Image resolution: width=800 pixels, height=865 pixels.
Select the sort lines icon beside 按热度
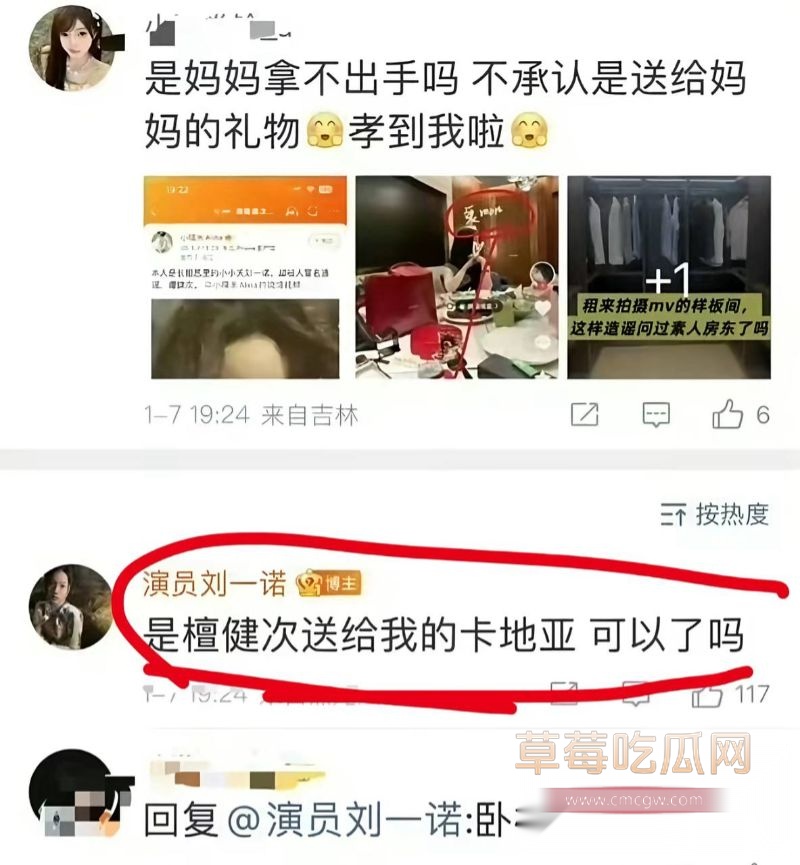pyautogui.click(x=673, y=512)
